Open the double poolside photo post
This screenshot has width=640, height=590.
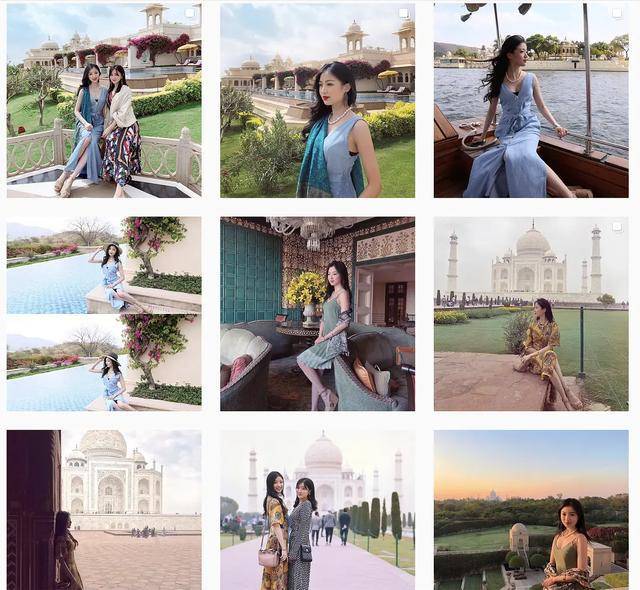click(x=104, y=314)
